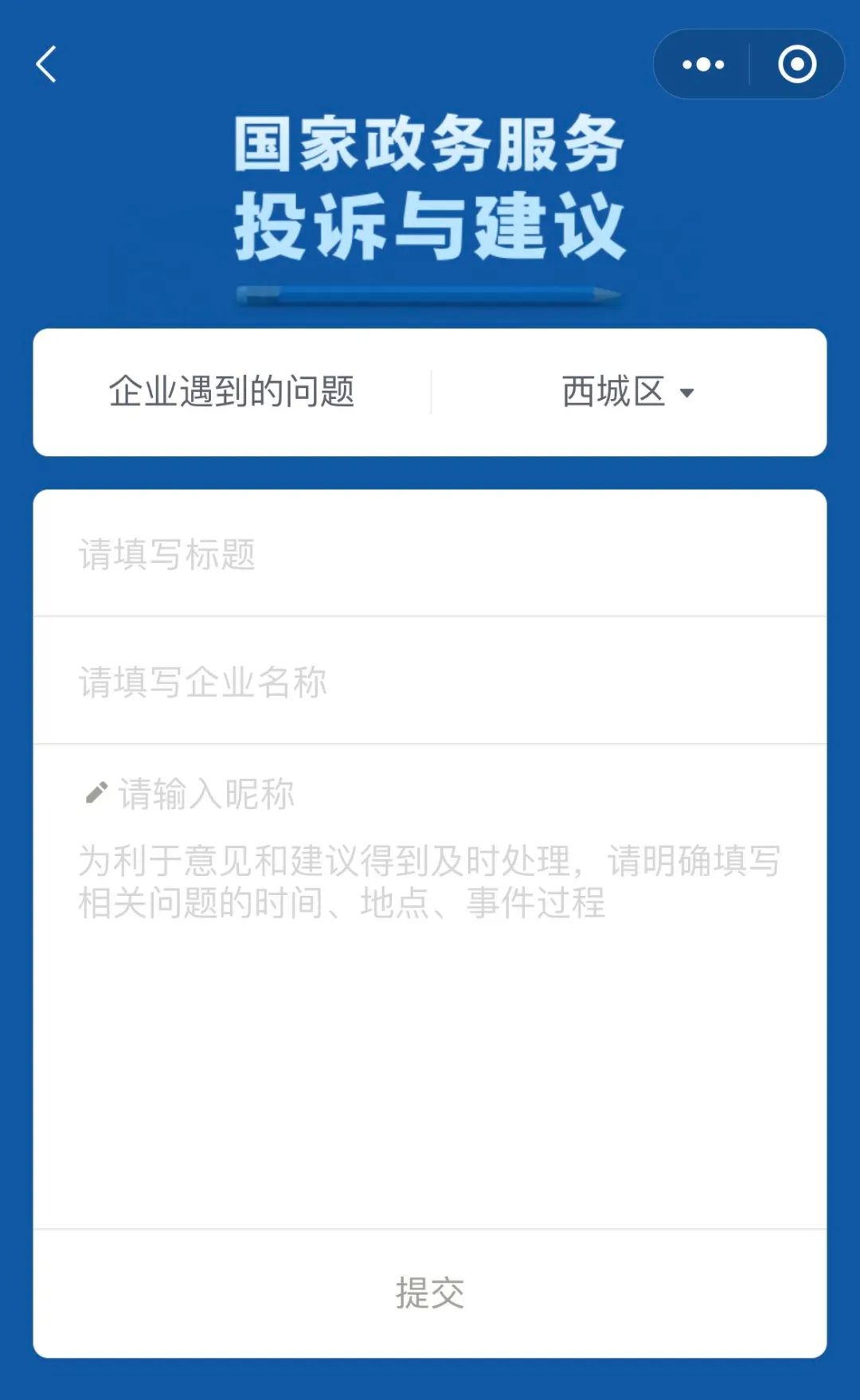The image size is (860, 1400).
Task: Go back using the top-left arrow
Action: [46, 65]
